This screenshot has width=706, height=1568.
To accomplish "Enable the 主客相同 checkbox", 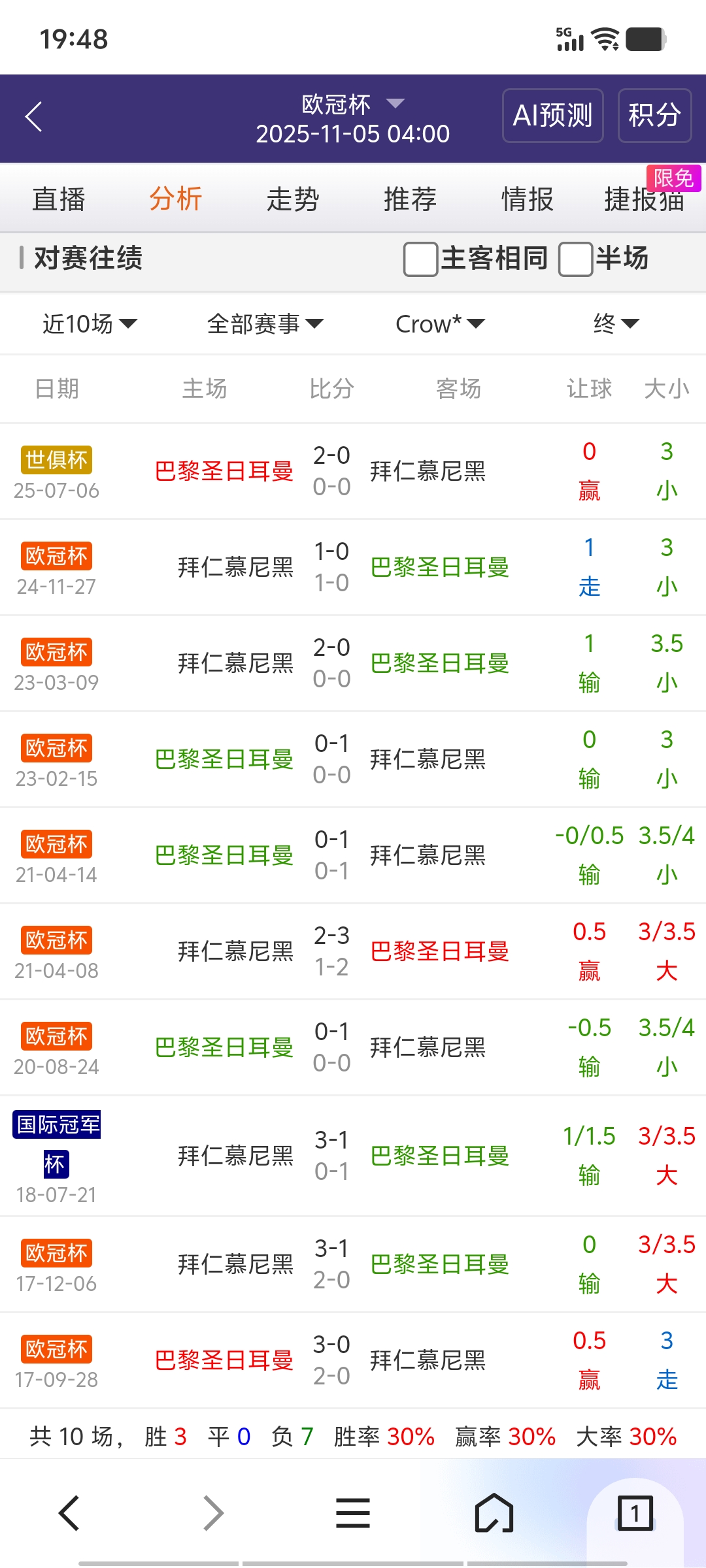I will coord(418,259).
